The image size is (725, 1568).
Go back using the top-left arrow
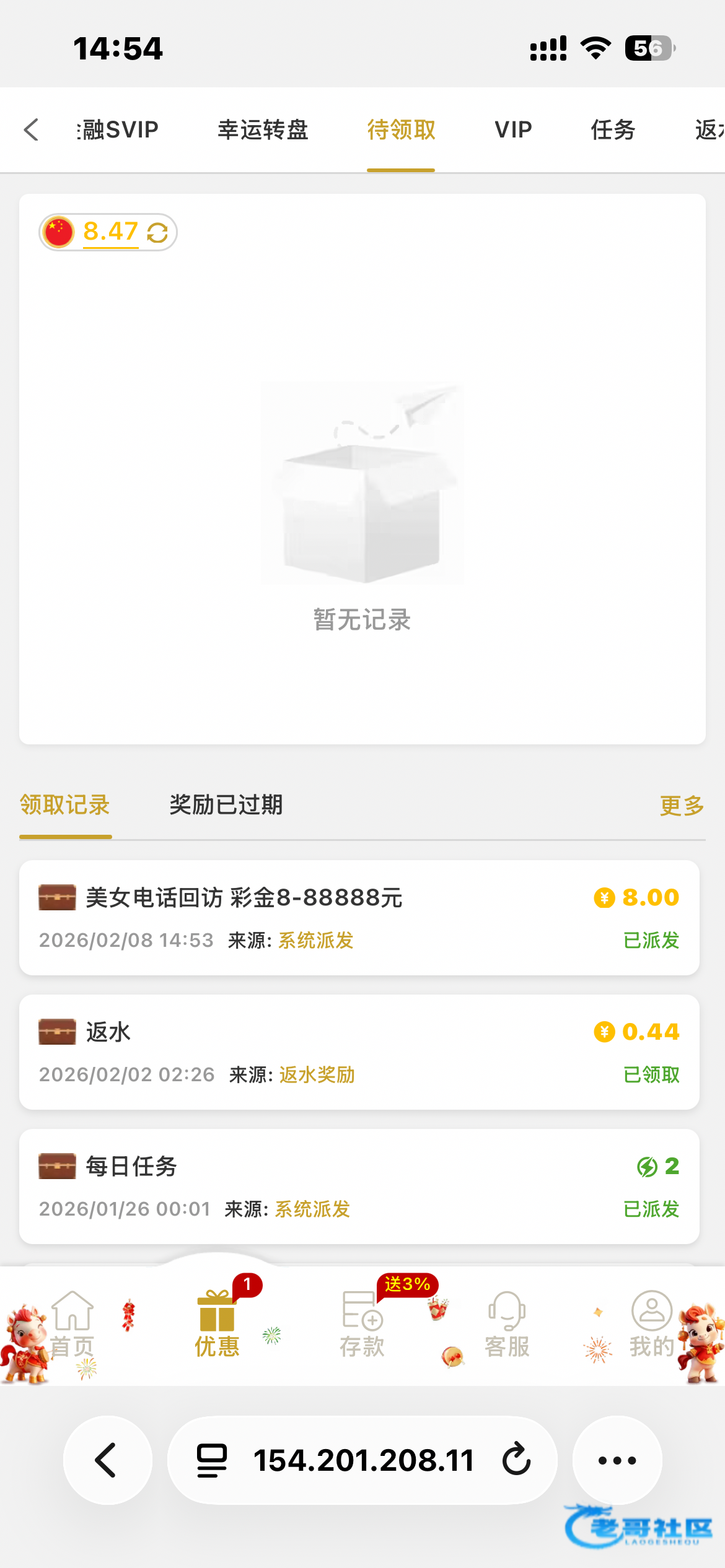tap(31, 130)
